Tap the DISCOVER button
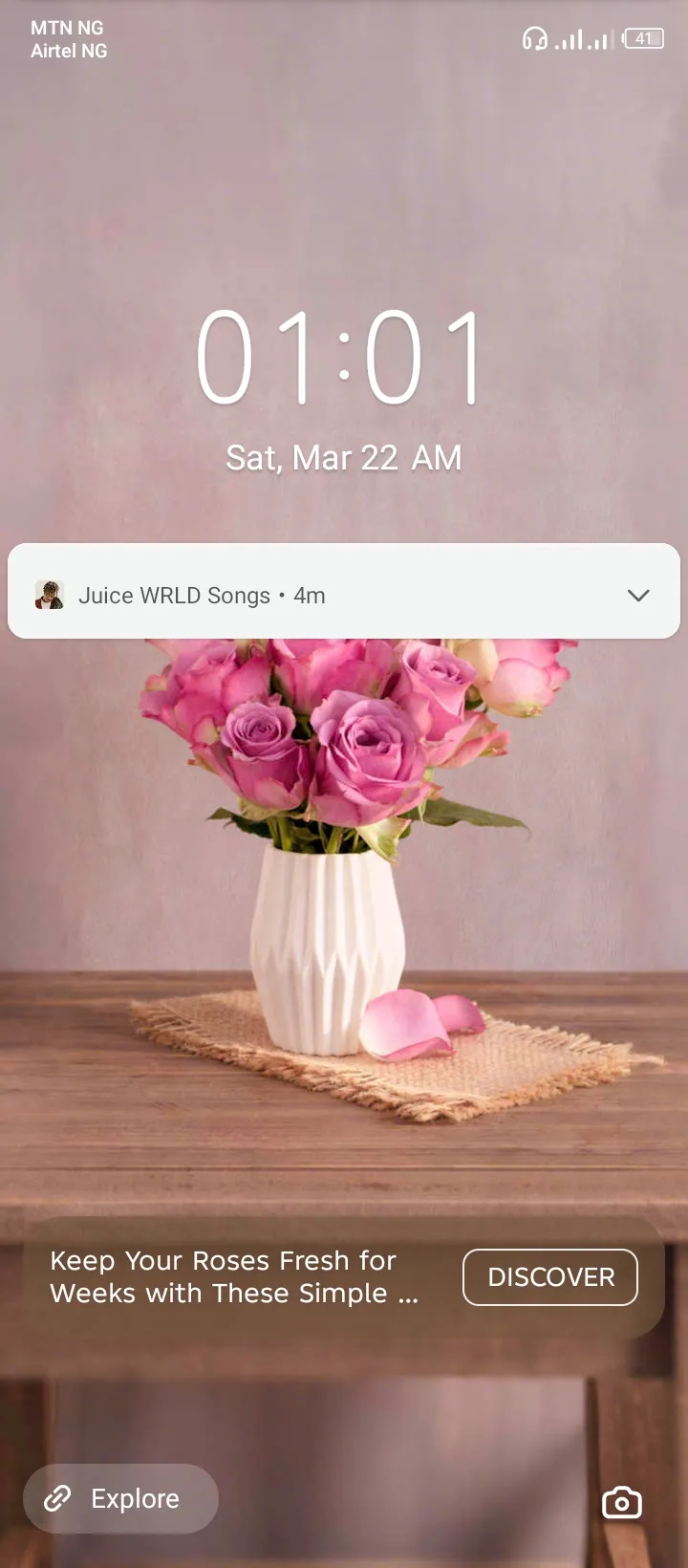The height and width of the screenshot is (1568, 688). pos(549,1277)
